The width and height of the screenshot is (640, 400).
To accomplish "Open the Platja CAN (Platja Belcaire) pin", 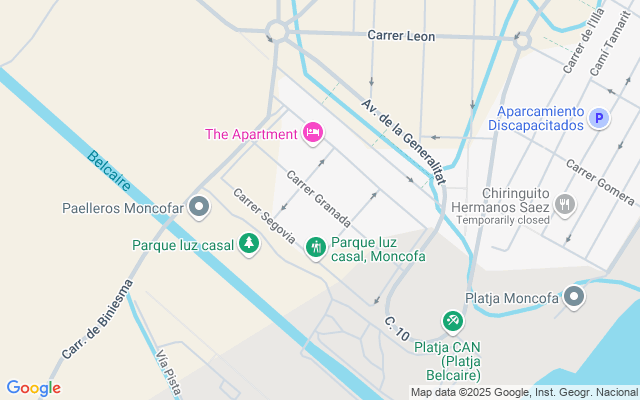I will (453, 321).
